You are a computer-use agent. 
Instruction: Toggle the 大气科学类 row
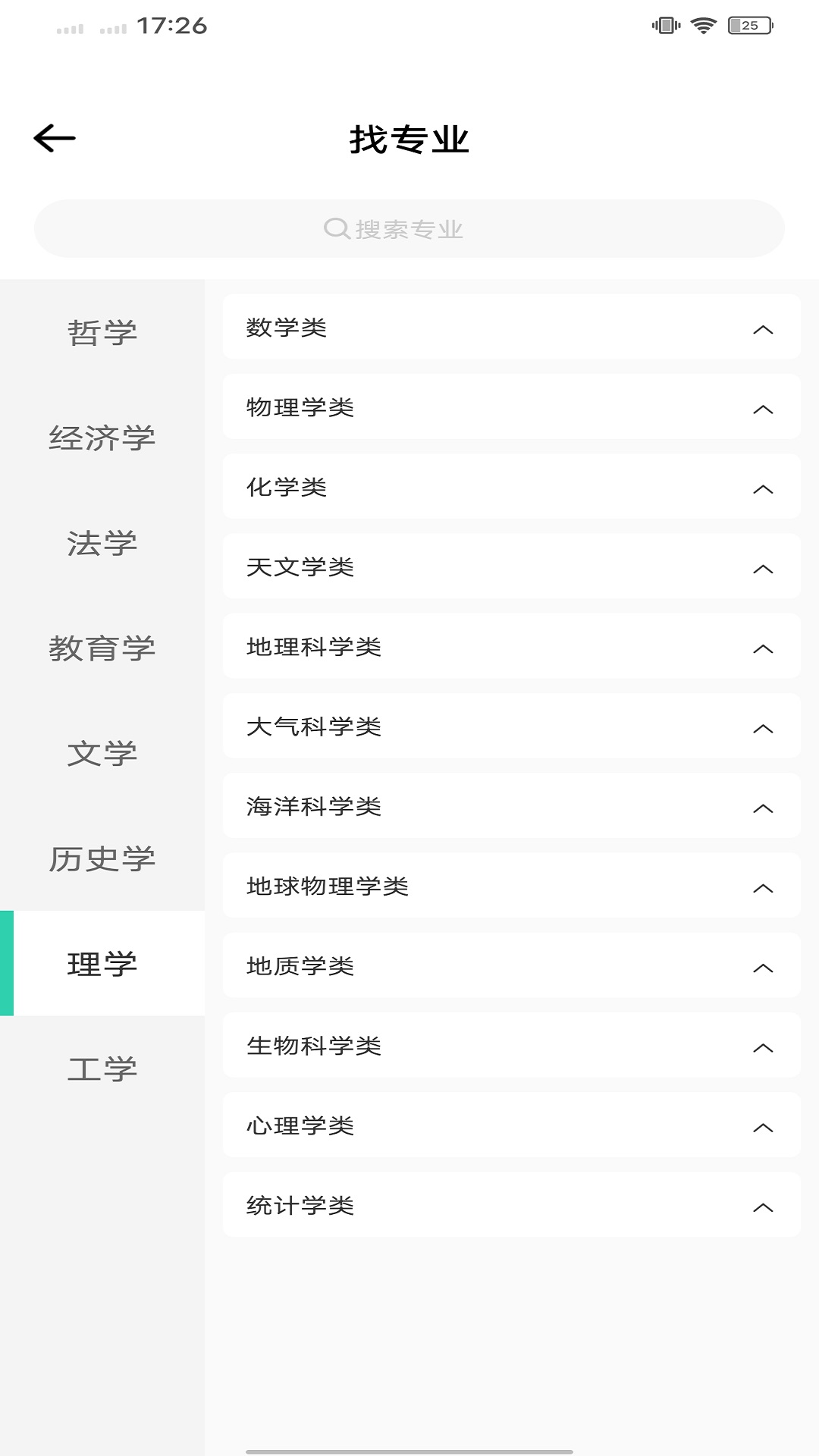pyautogui.click(x=511, y=726)
